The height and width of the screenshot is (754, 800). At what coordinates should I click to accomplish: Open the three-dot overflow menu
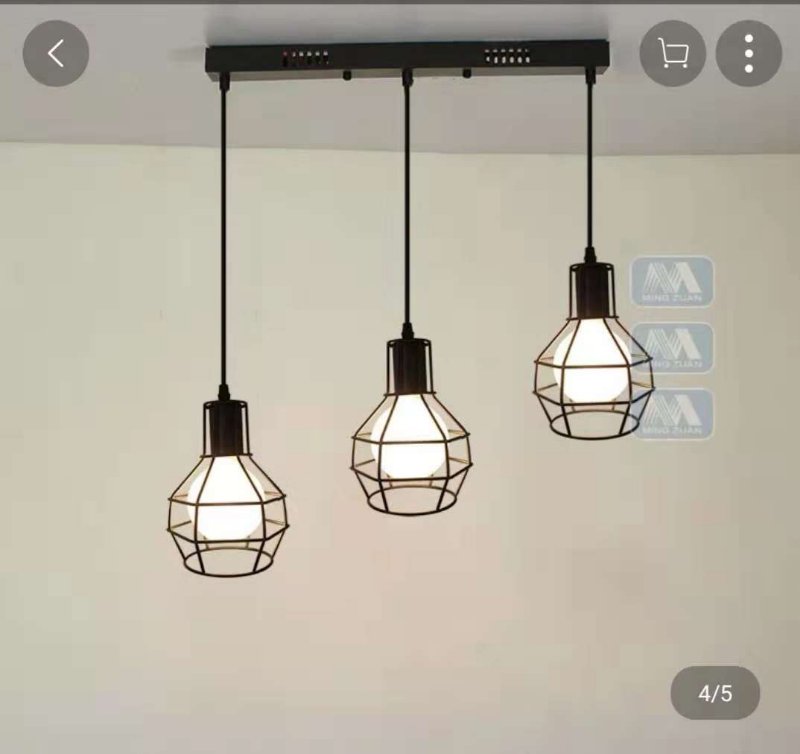coord(749,53)
